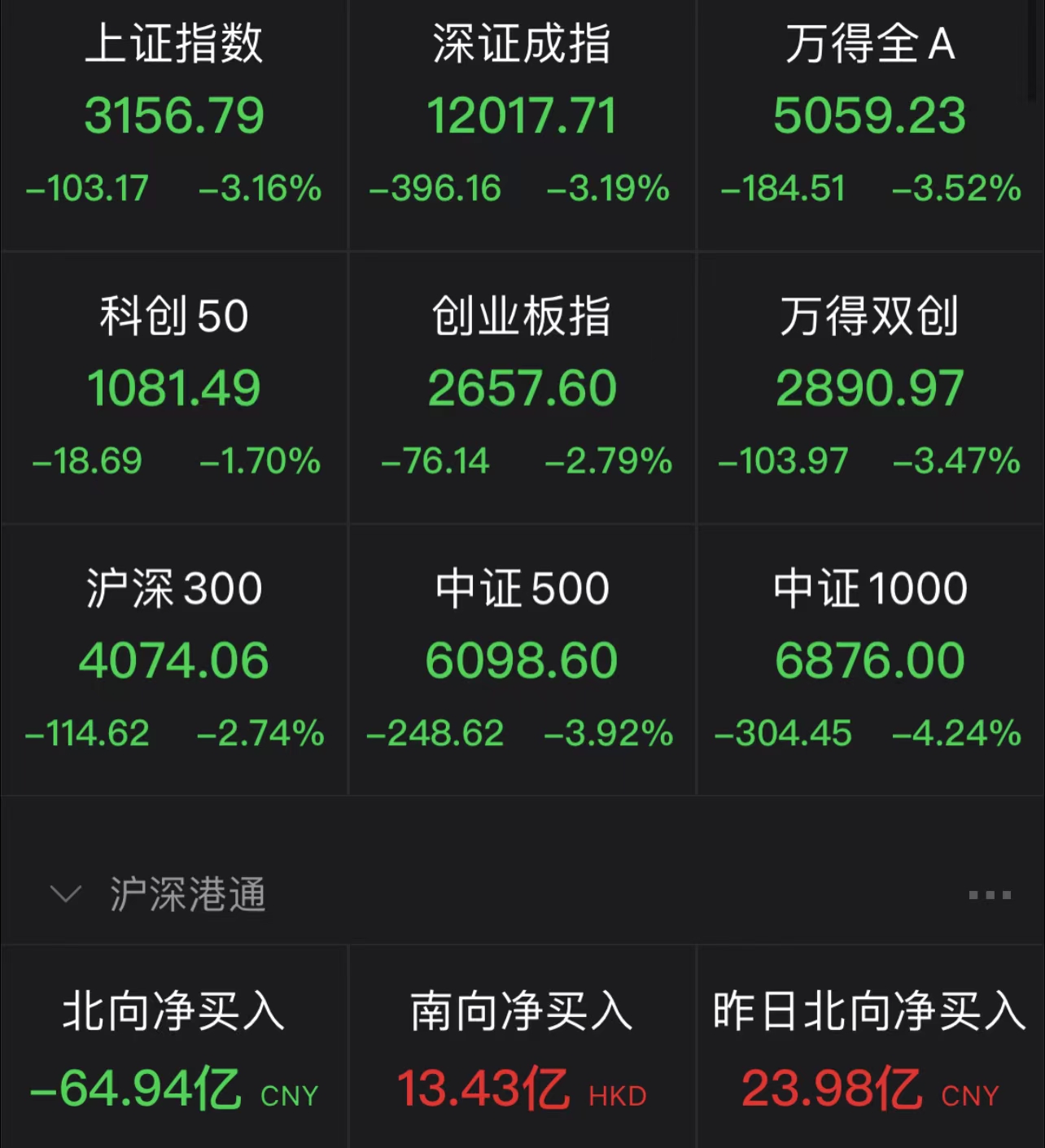This screenshot has width=1045, height=1148.
Task: View 创业板指 index details
Action: pyautogui.click(x=522, y=387)
